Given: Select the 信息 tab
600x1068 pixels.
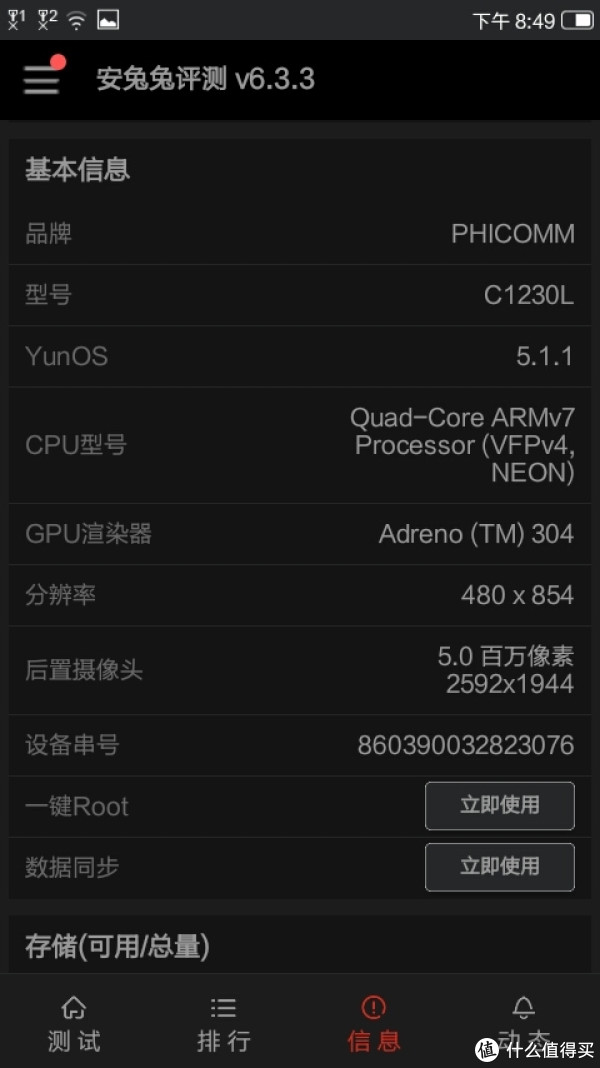Looking at the screenshot, I should 373,1023.
